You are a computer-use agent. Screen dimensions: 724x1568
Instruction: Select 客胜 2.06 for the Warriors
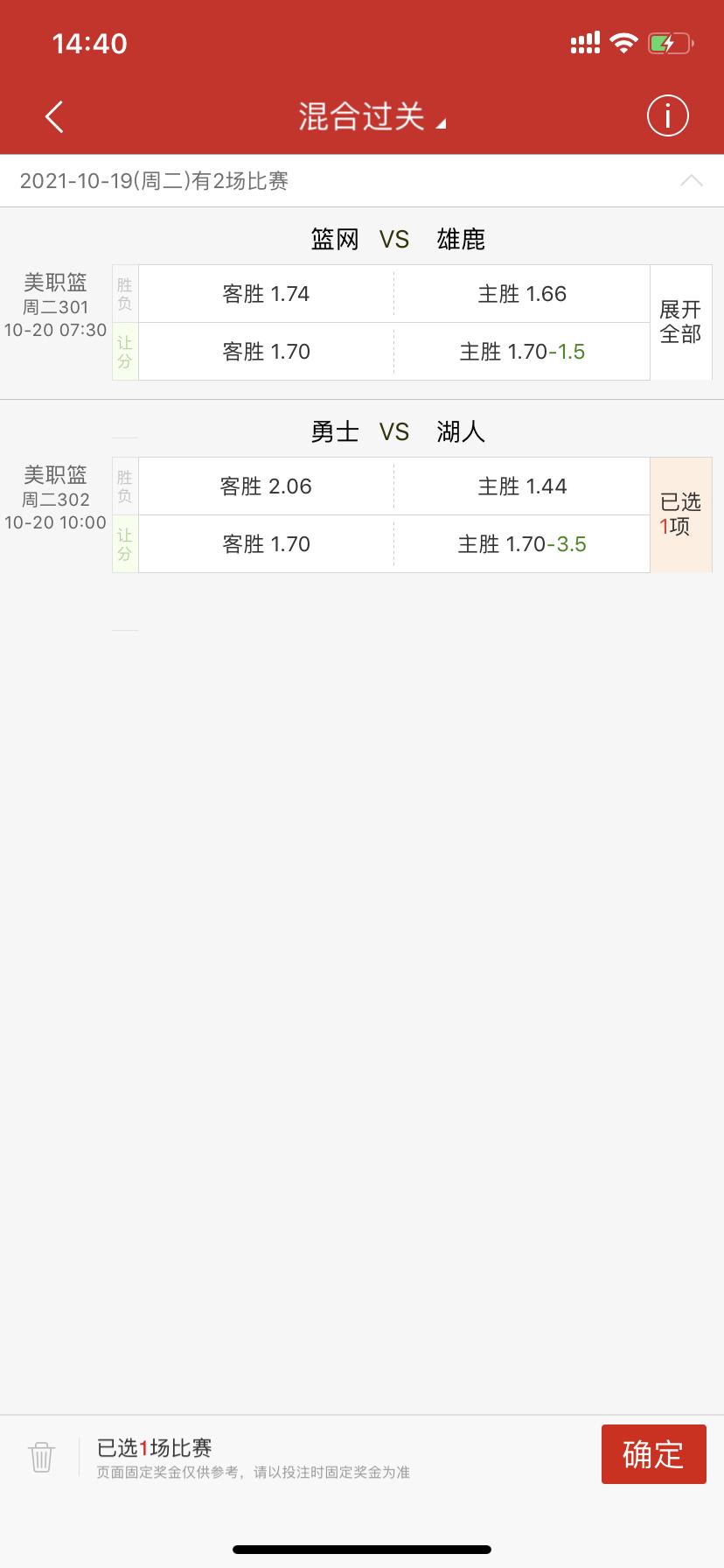(266, 486)
